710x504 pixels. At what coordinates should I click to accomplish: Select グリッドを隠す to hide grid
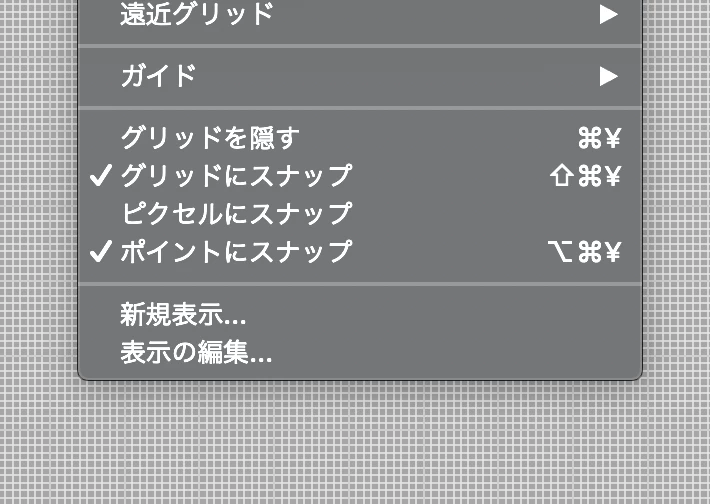210,137
